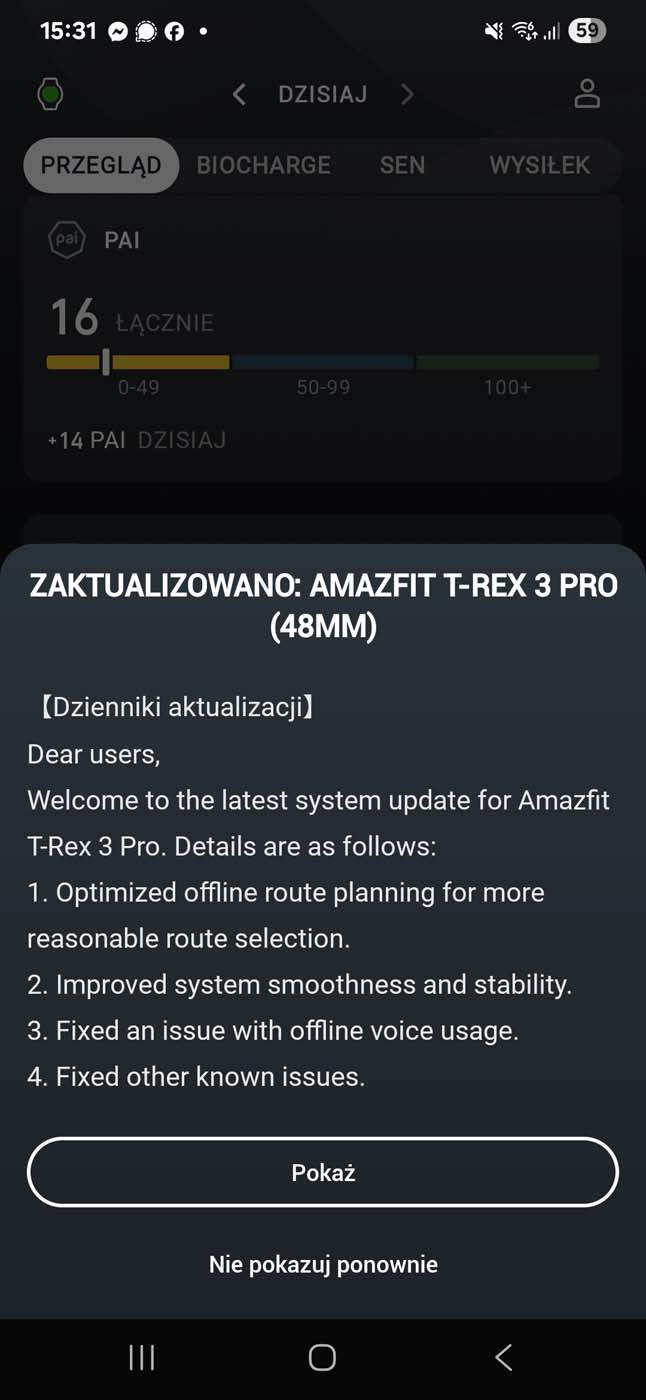
Task: Switch to the Sen tab
Action: coord(402,165)
